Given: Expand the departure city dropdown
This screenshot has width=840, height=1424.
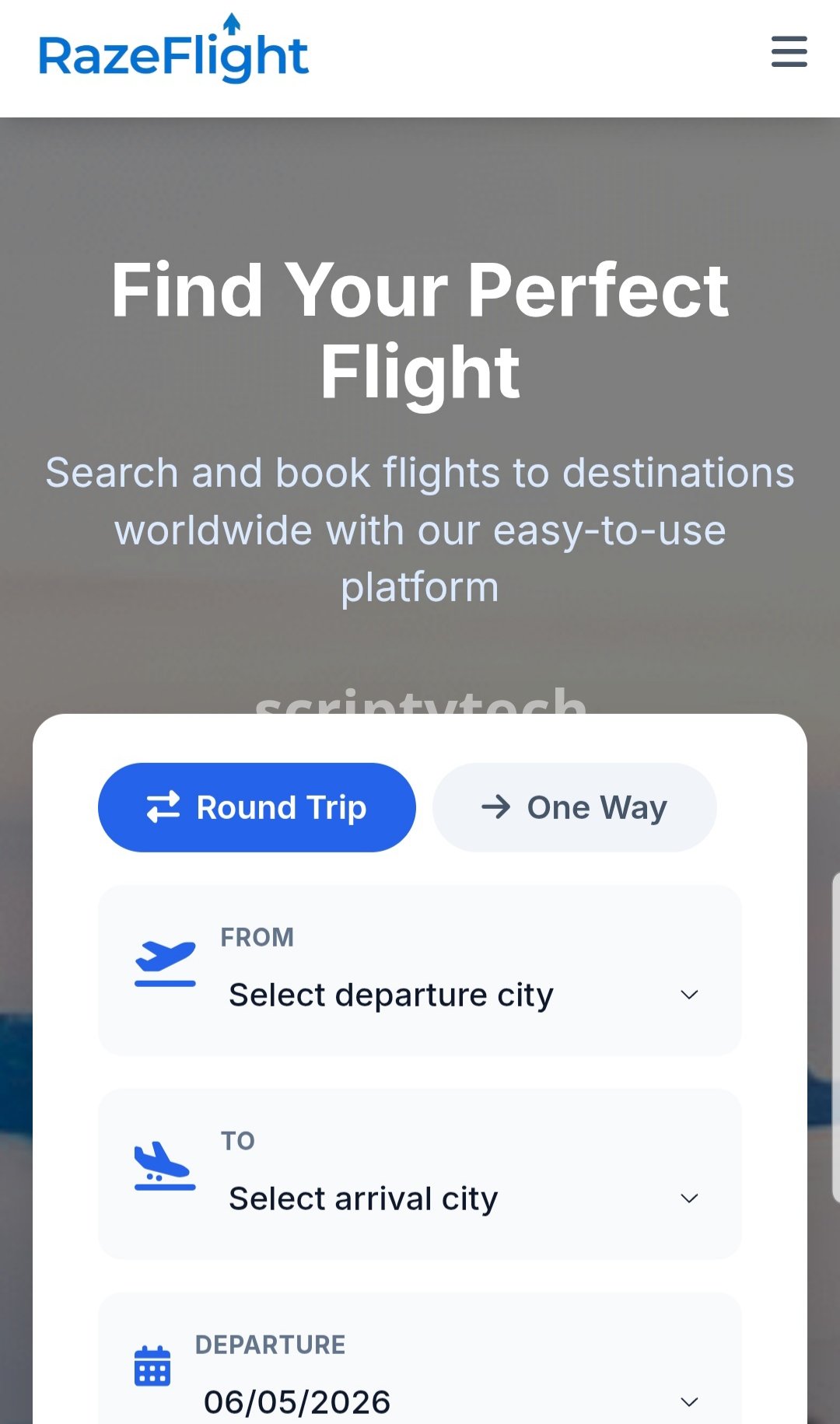Looking at the screenshot, I should [x=465, y=995].
